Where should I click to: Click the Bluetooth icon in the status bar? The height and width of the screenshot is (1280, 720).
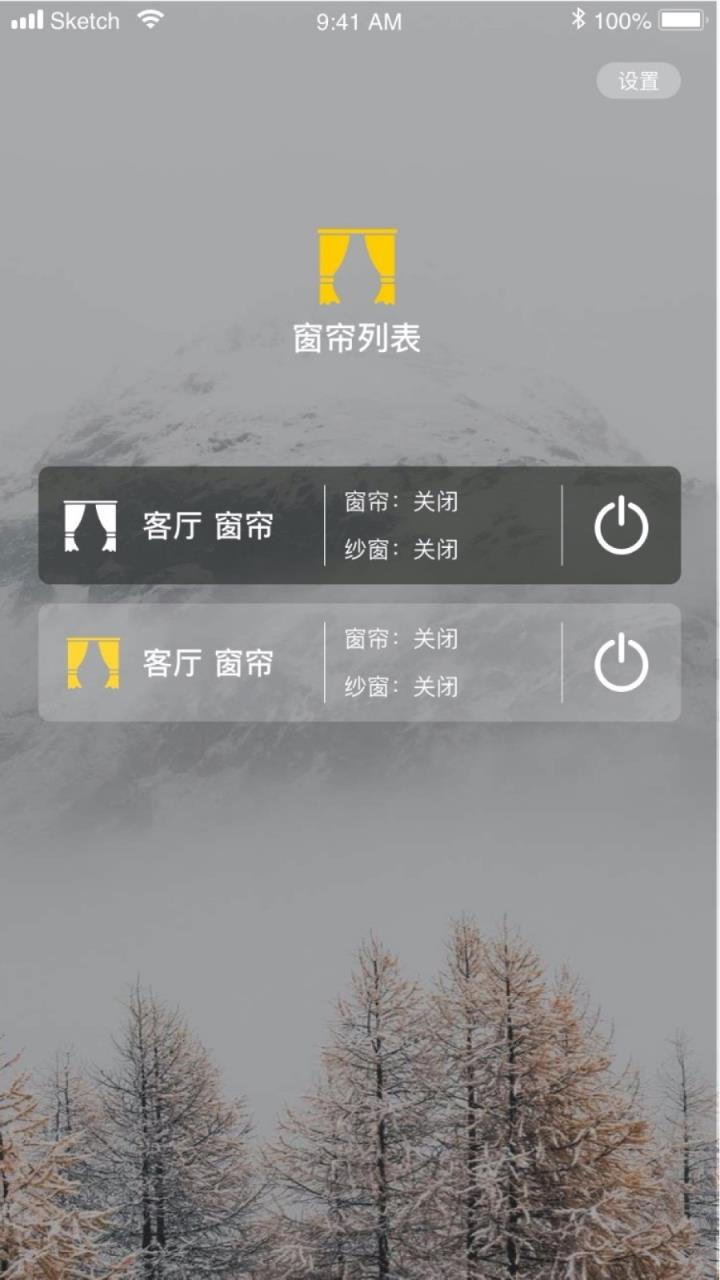(x=578, y=18)
